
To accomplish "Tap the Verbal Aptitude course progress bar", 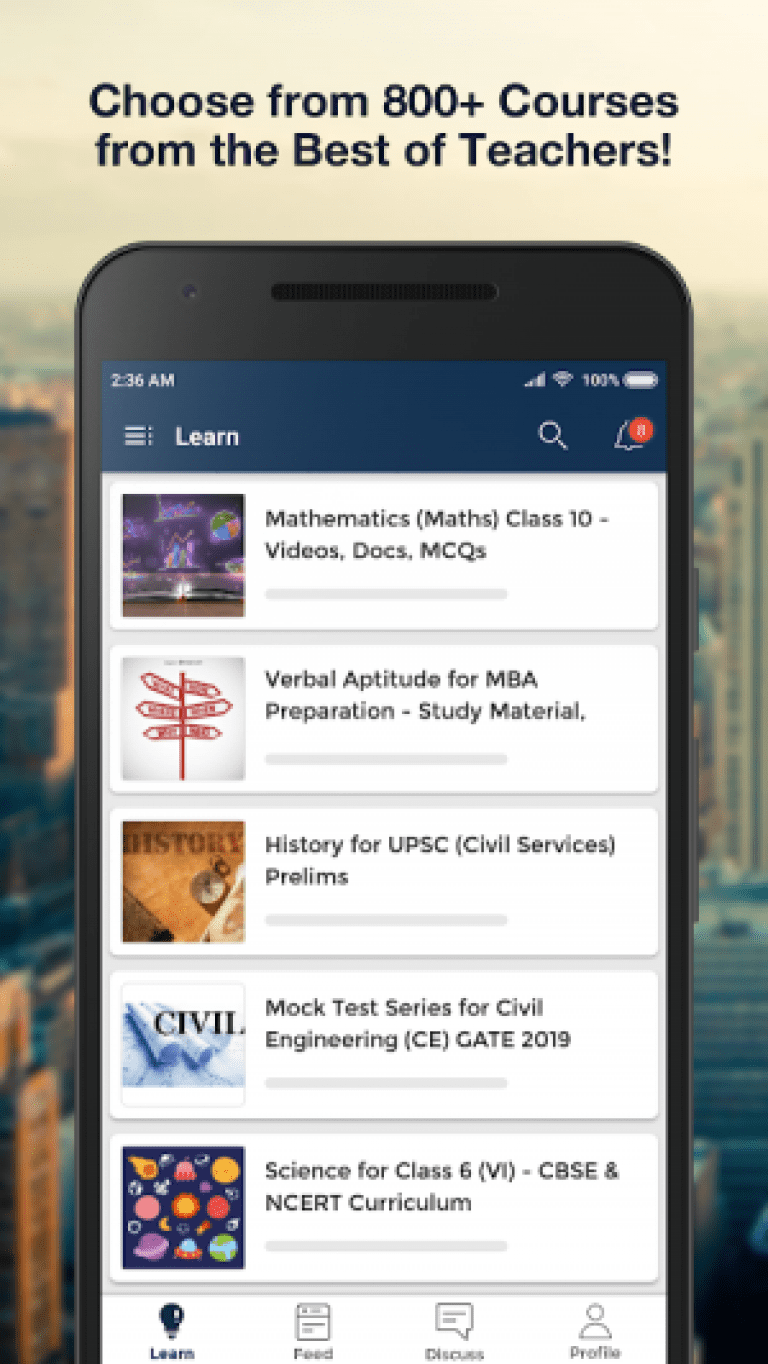I will 386,757.
